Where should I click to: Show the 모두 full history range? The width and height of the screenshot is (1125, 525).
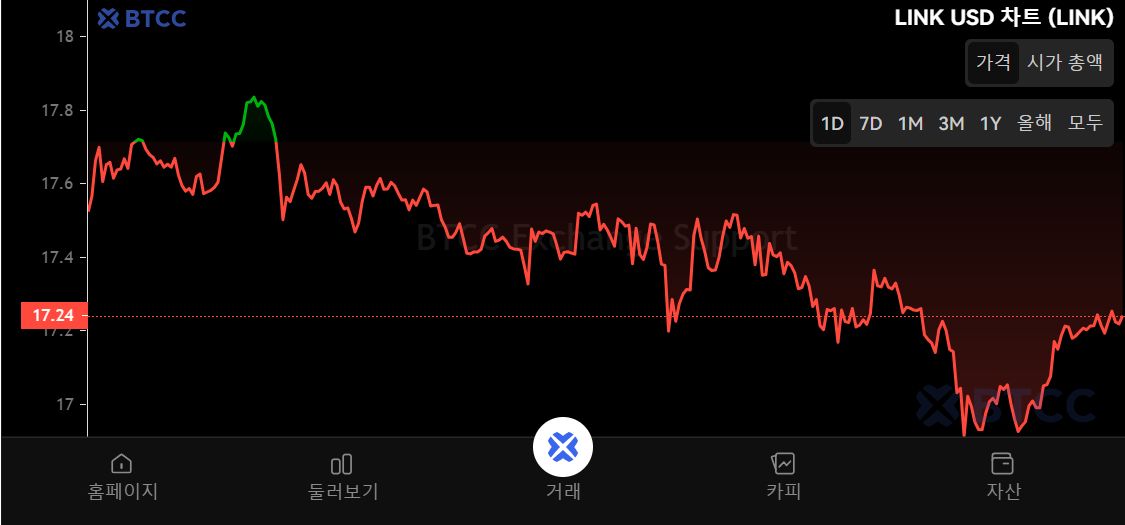tap(1085, 124)
